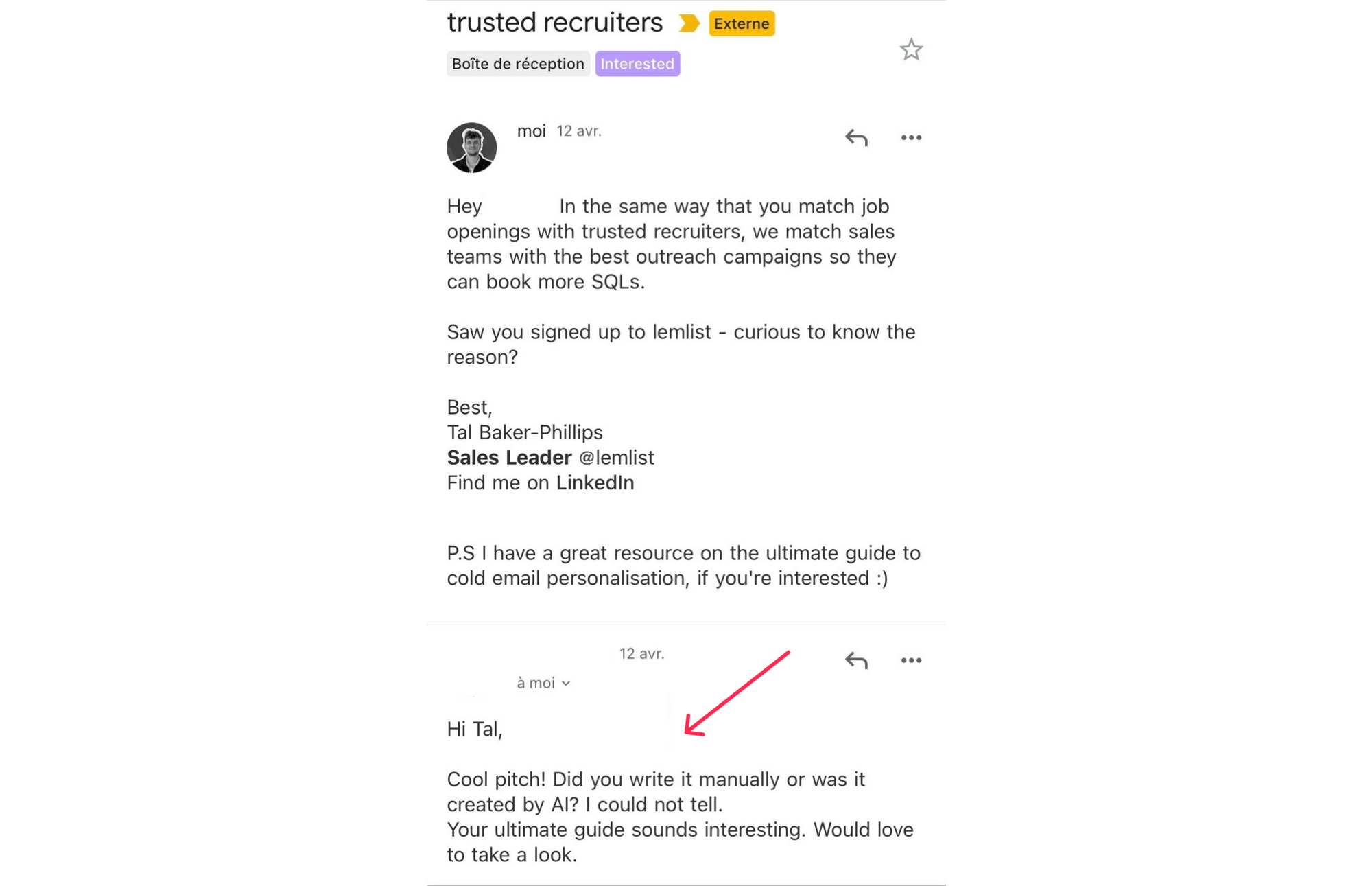Toggle the yellow importance marker

[x=689, y=23]
